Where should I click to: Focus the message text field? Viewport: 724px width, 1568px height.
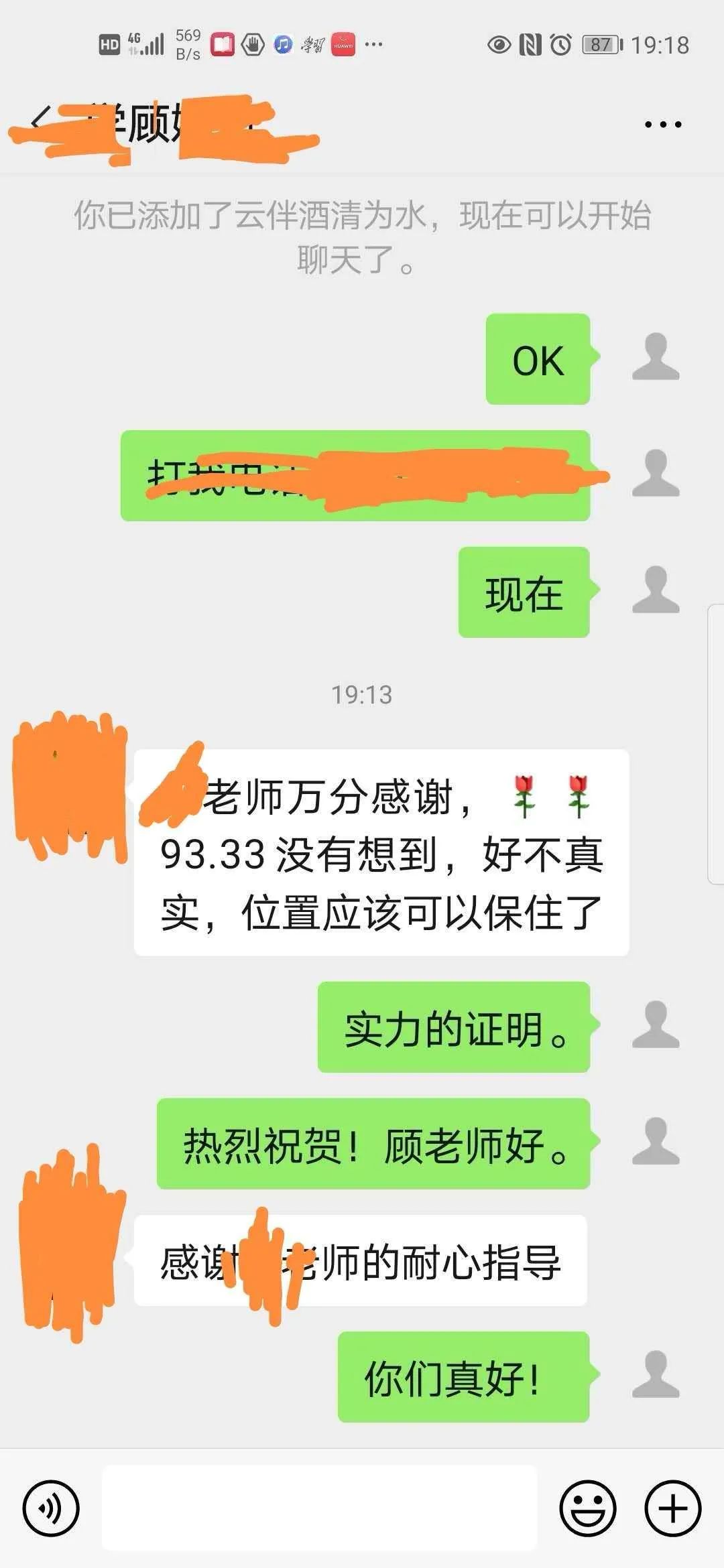point(319,1508)
